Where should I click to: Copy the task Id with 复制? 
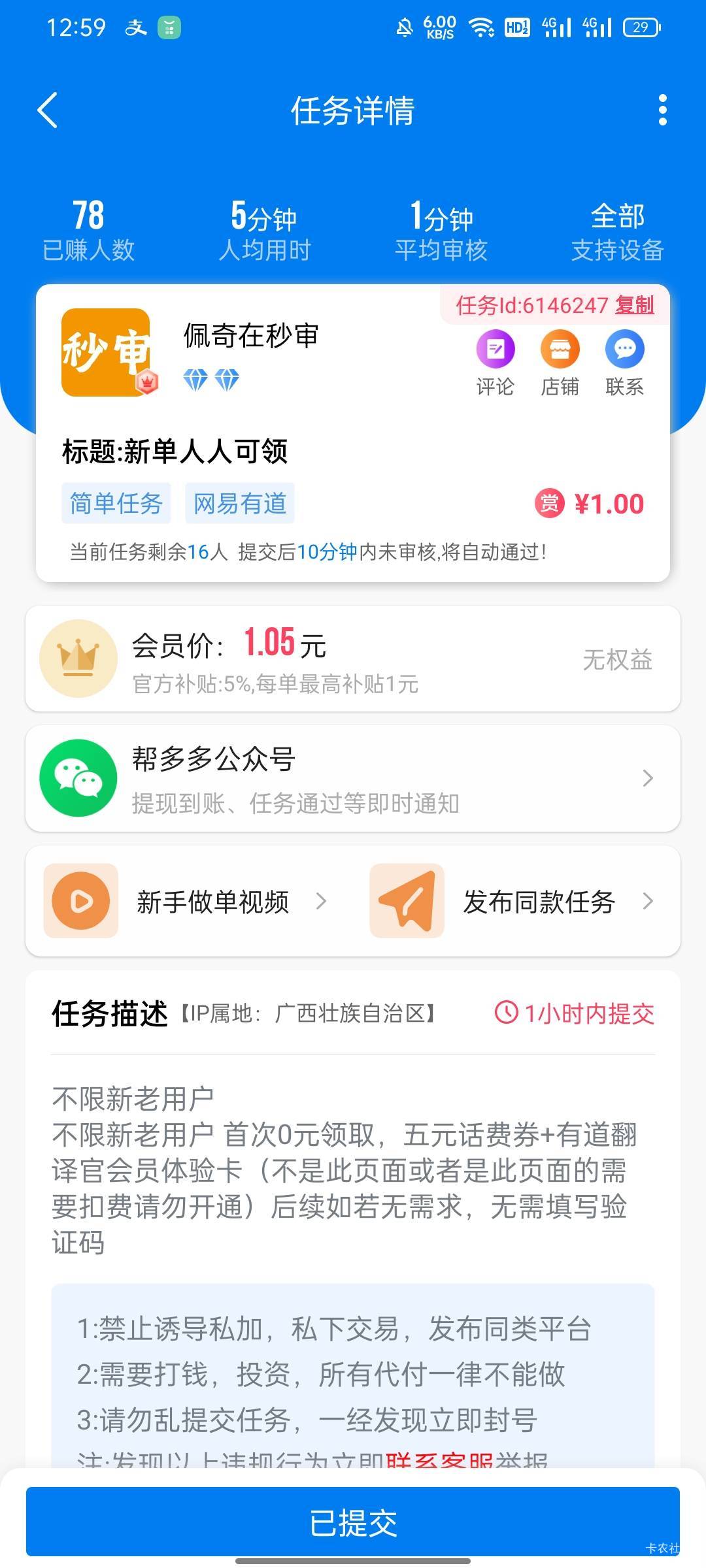pos(634,305)
